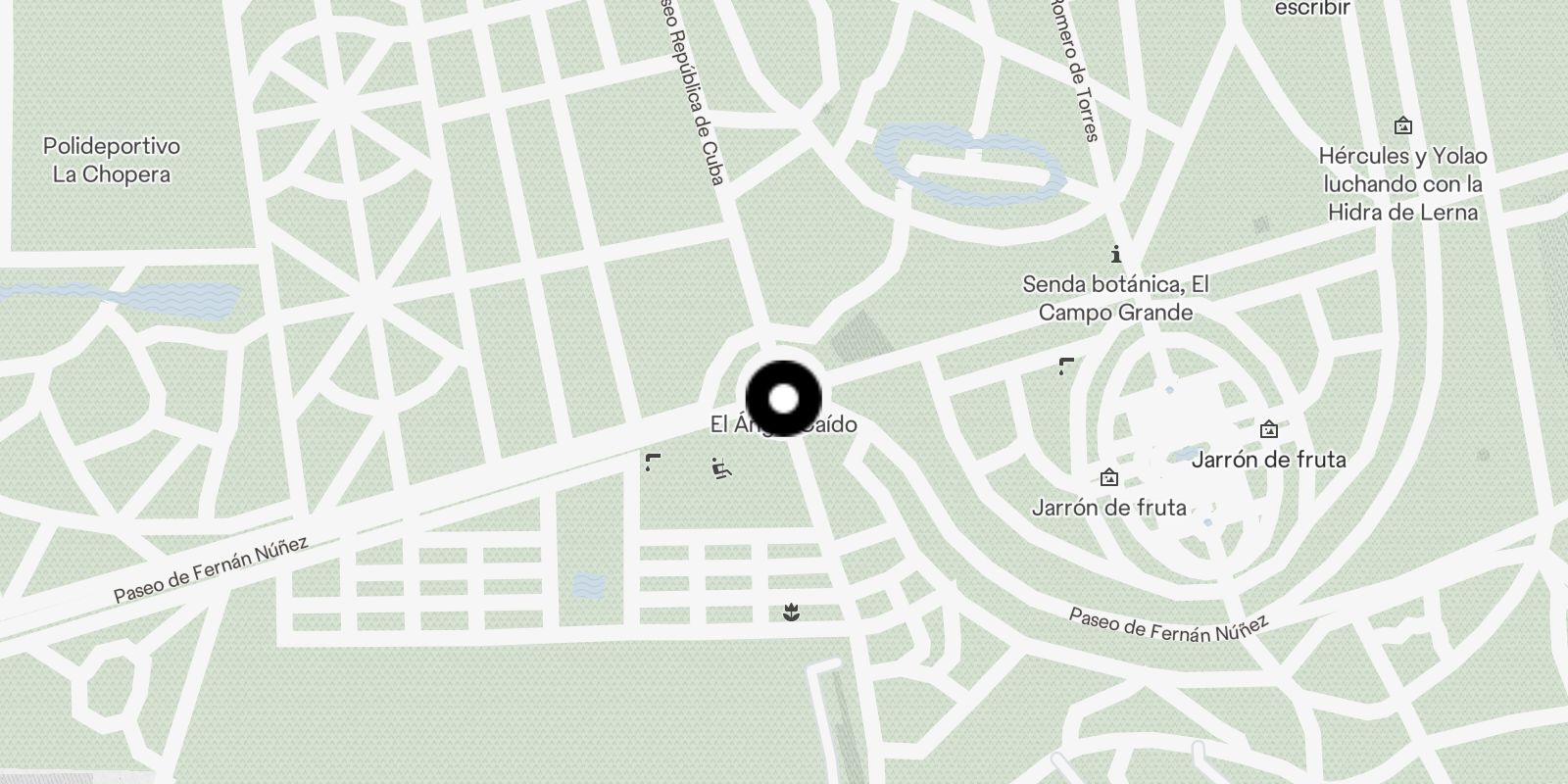Select the right-hand Jarrón de fruta marker
1568x784 pixels.
click(x=1269, y=429)
